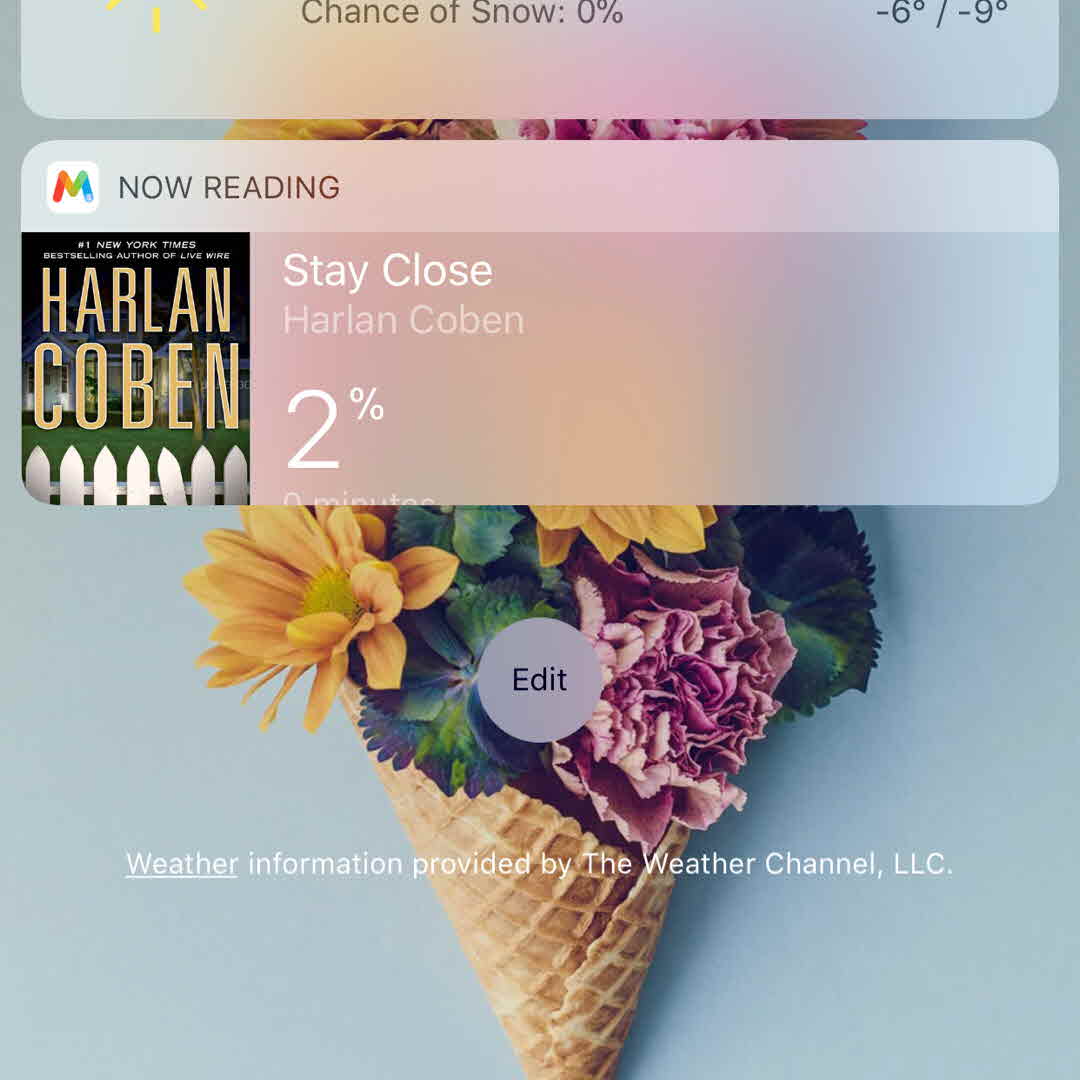1080x1080 pixels.
Task: Open the underlined Weather link
Action: click(x=182, y=864)
